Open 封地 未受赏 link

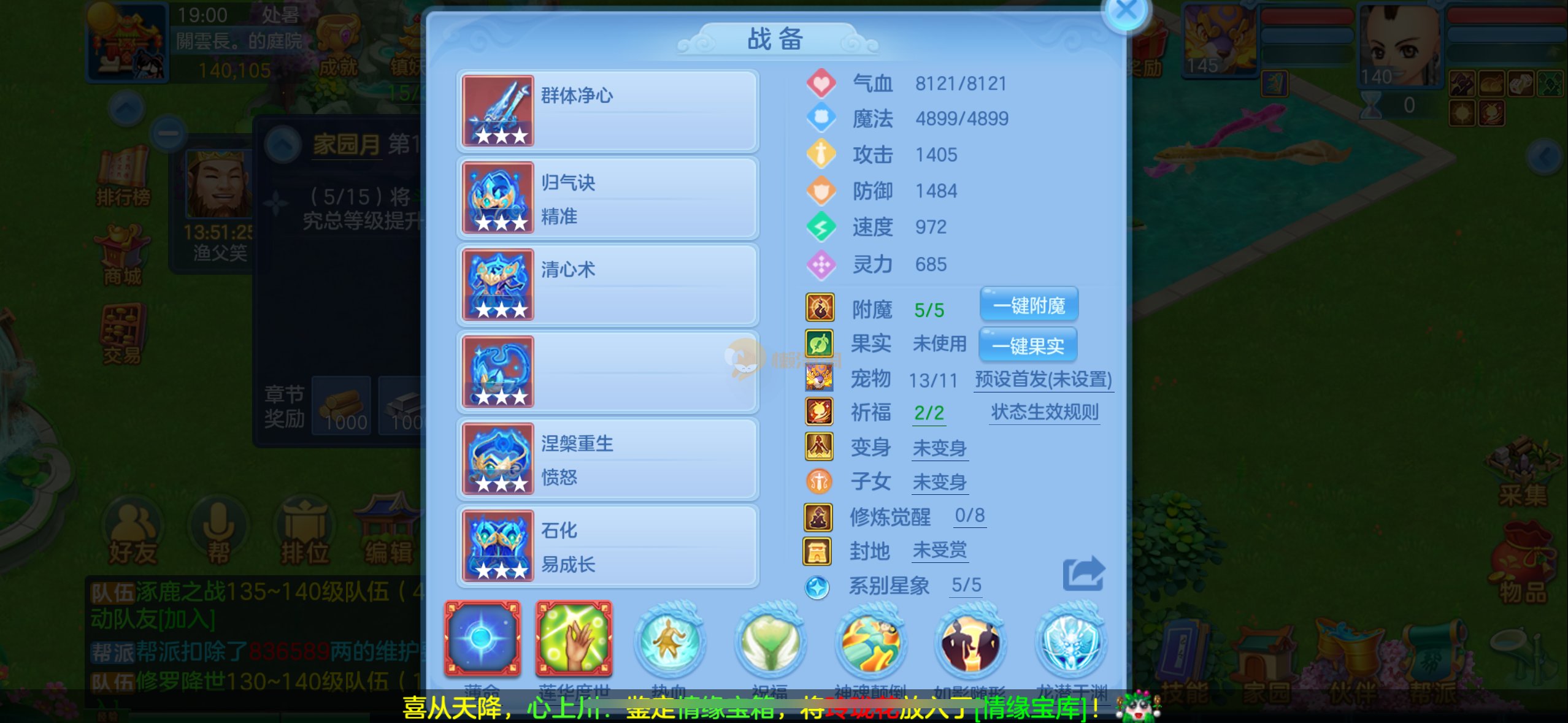[x=939, y=550]
